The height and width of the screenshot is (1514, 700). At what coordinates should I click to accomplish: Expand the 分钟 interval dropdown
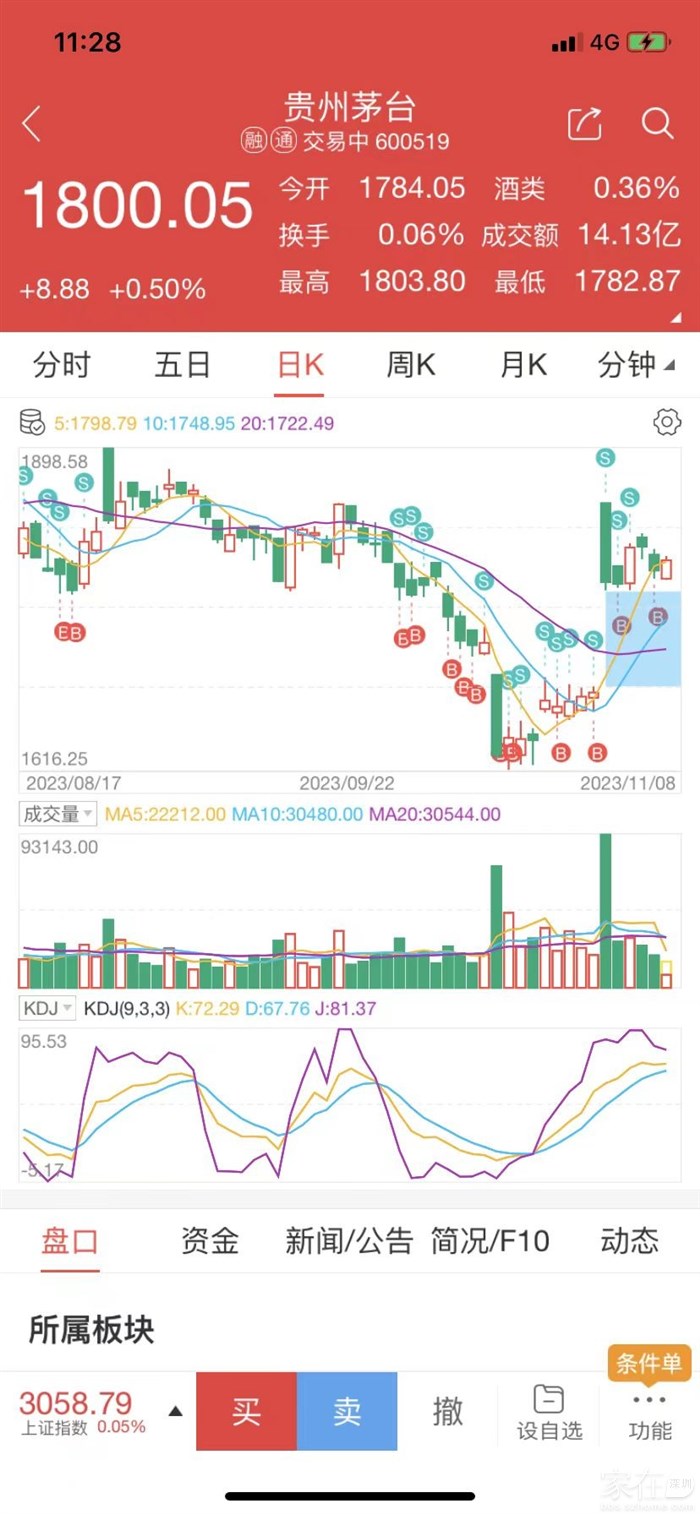tap(635, 365)
